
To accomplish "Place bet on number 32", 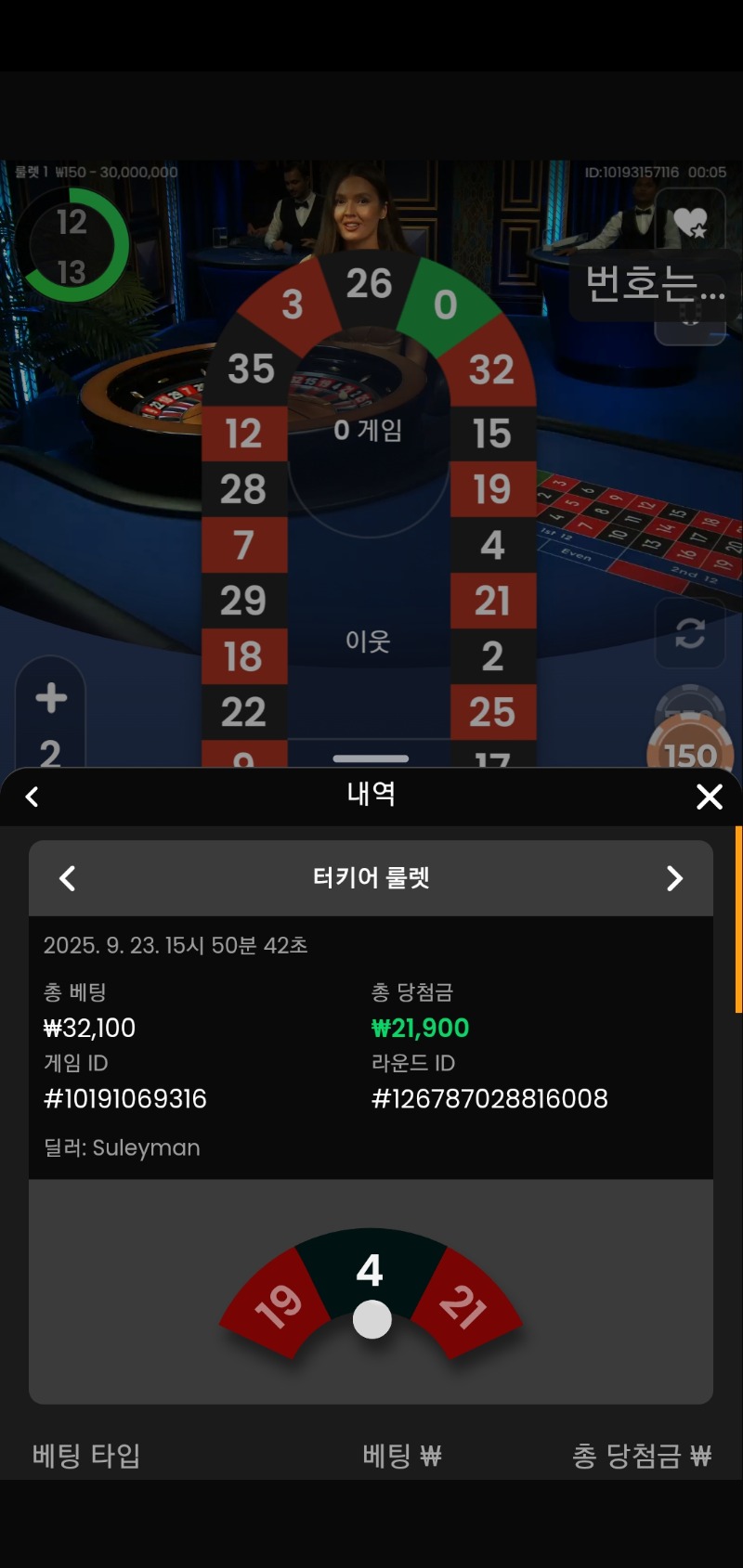I will 491,369.
